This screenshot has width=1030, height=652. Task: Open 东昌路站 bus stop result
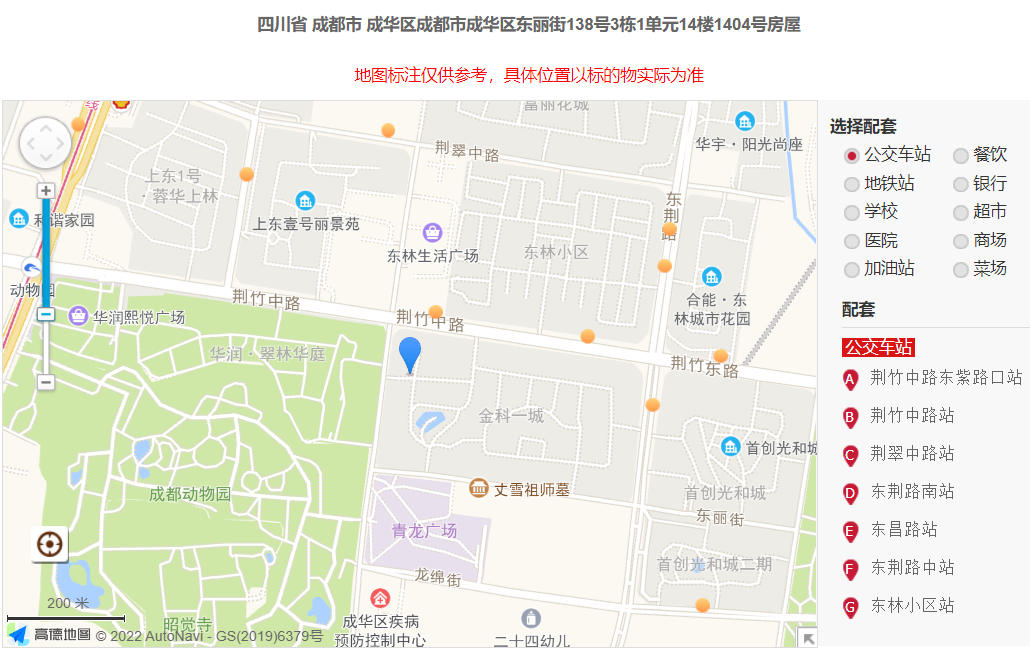[904, 530]
